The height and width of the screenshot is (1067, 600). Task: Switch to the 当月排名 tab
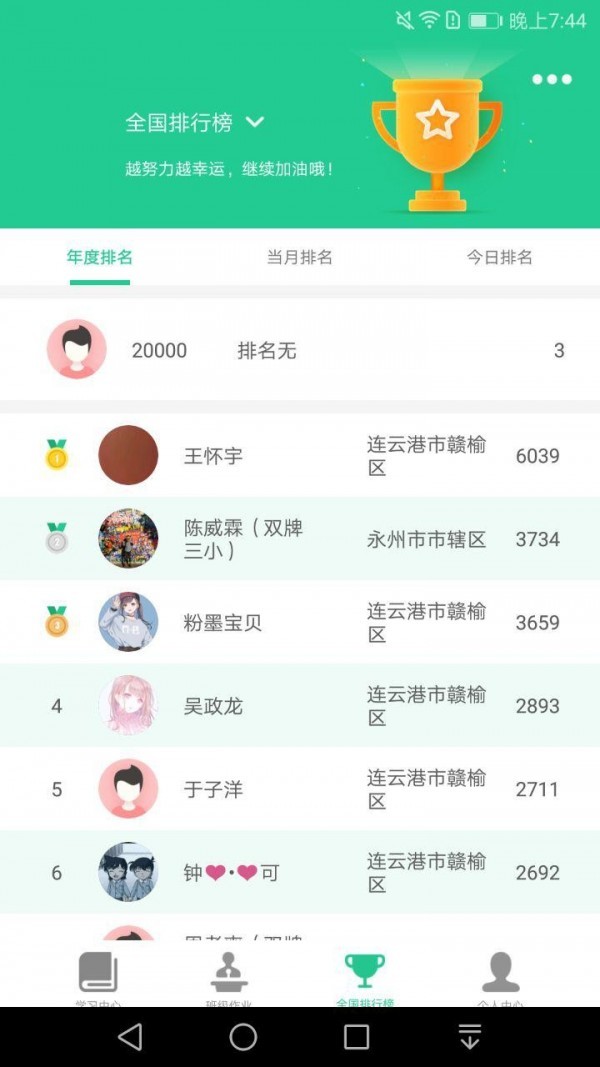pos(299,257)
